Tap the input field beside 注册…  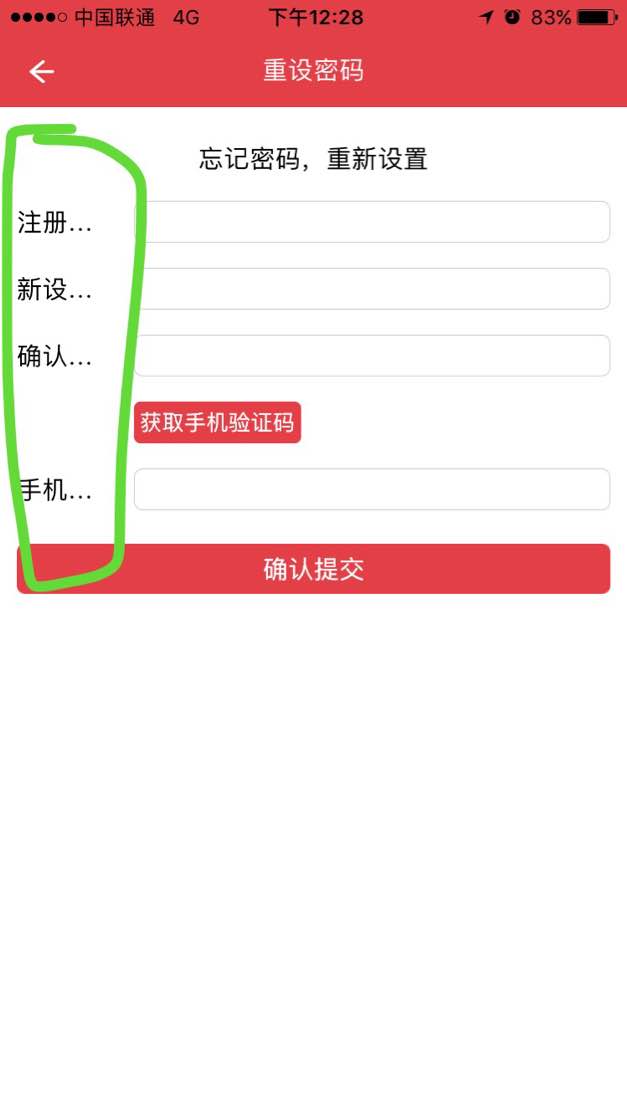click(371, 222)
